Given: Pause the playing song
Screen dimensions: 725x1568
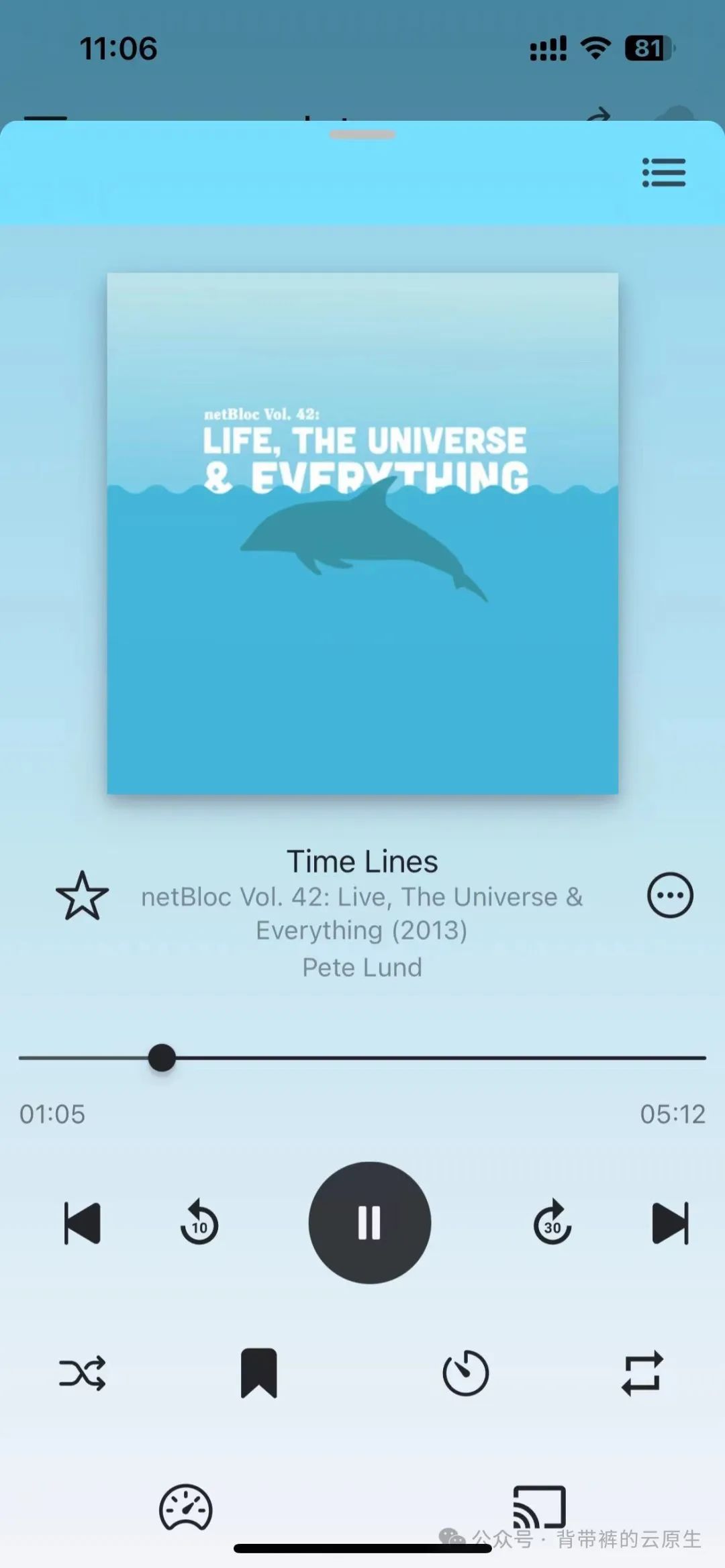Looking at the screenshot, I should point(369,1222).
